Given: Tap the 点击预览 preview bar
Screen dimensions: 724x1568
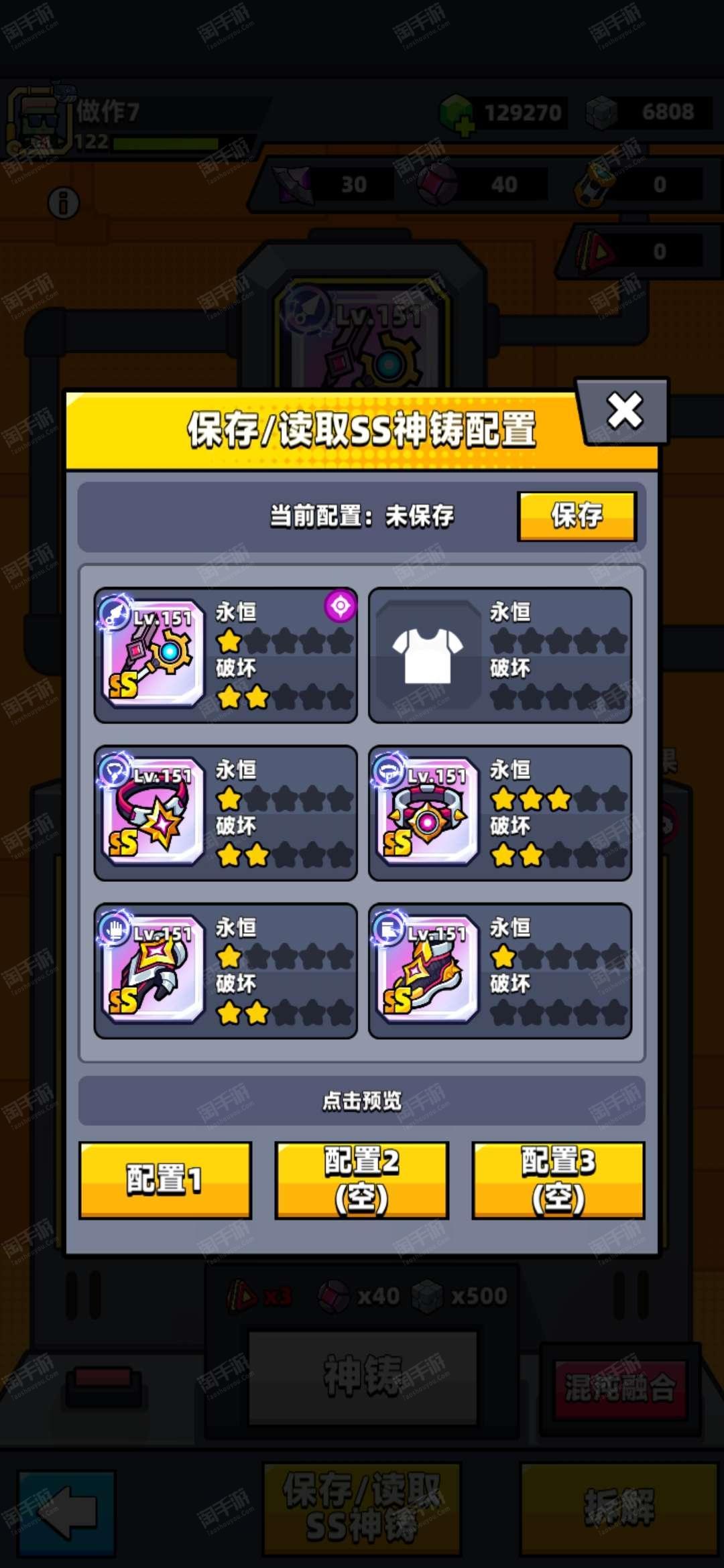Looking at the screenshot, I should coord(362,1101).
